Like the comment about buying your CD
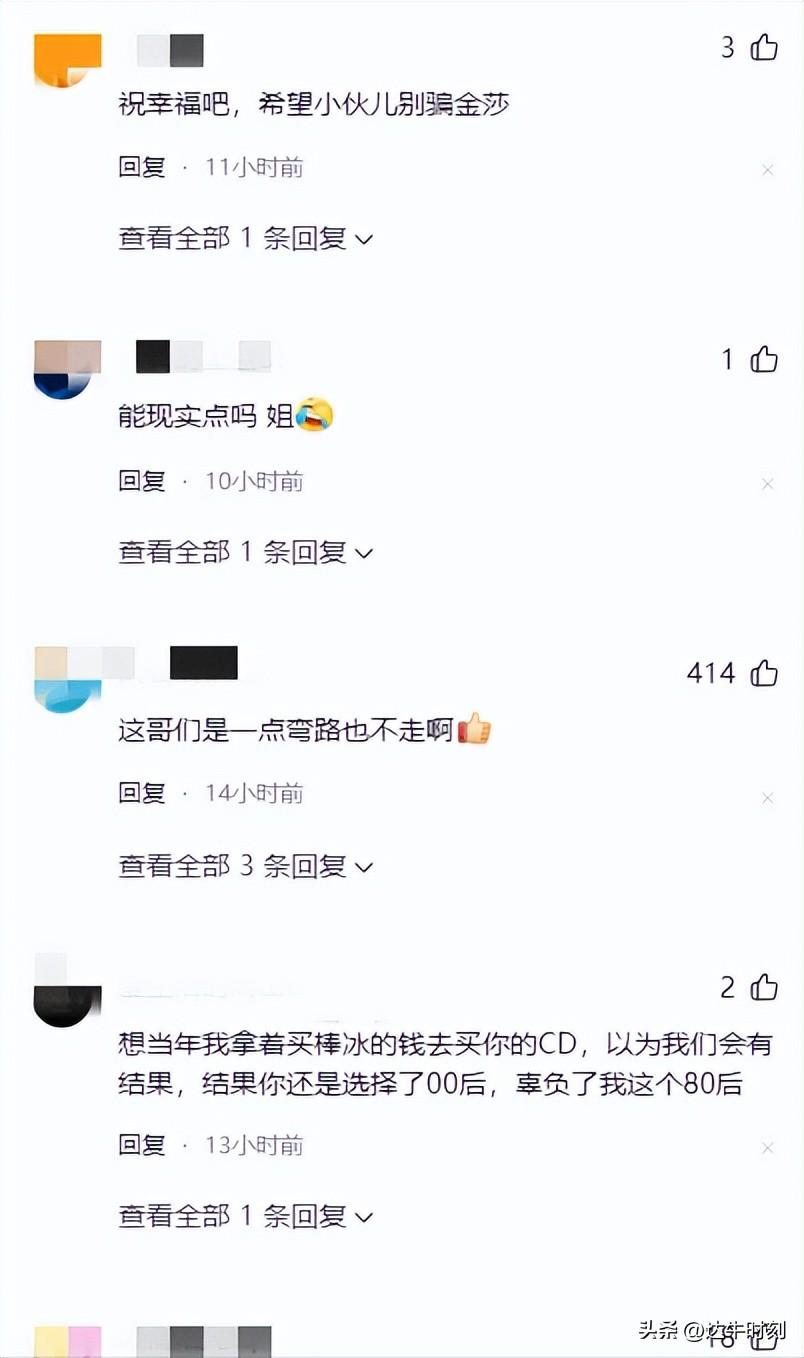This screenshot has width=804, height=1358. (764, 988)
